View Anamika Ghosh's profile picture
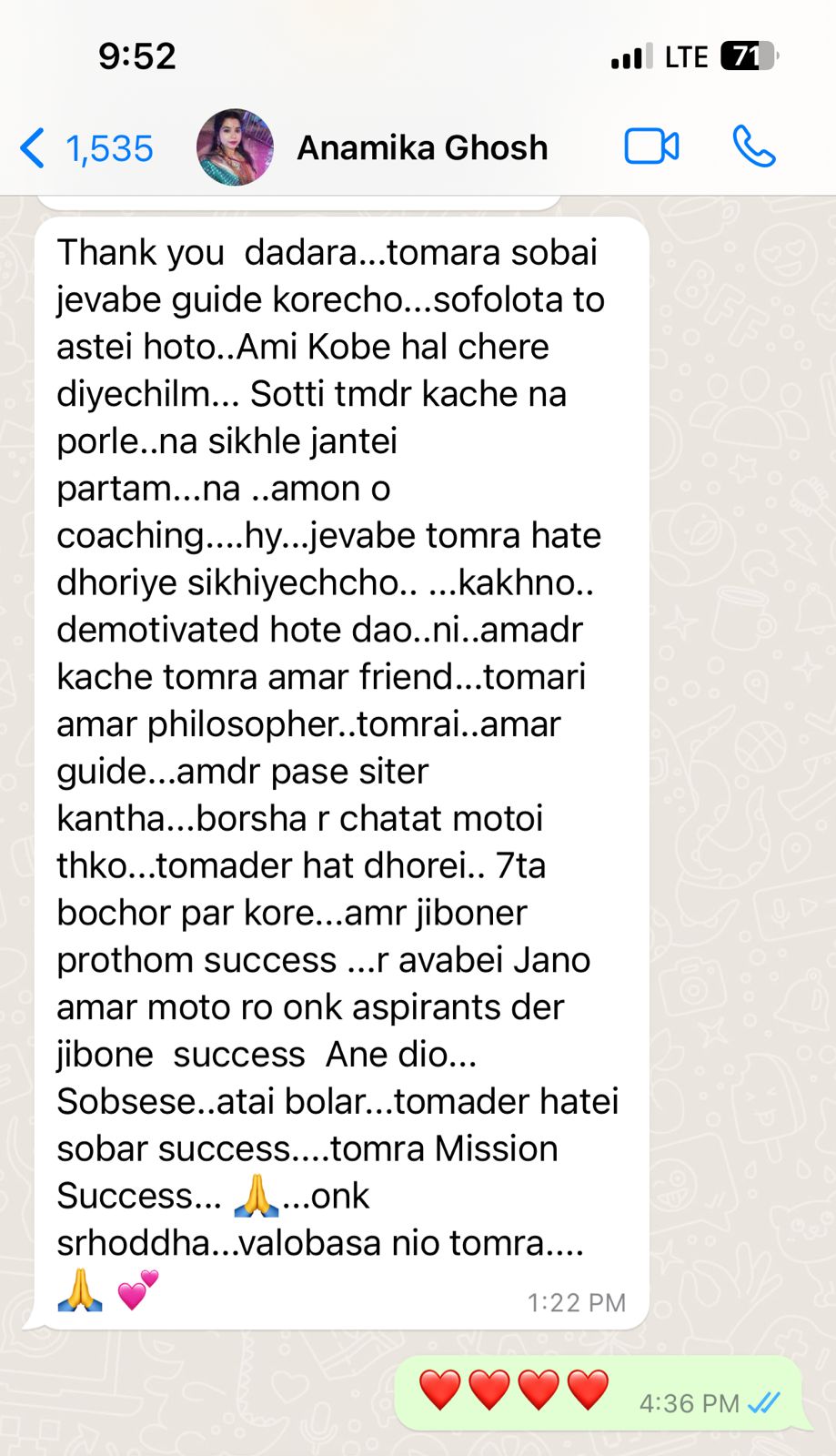This screenshot has height=1456, width=836. pyautogui.click(x=236, y=147)
